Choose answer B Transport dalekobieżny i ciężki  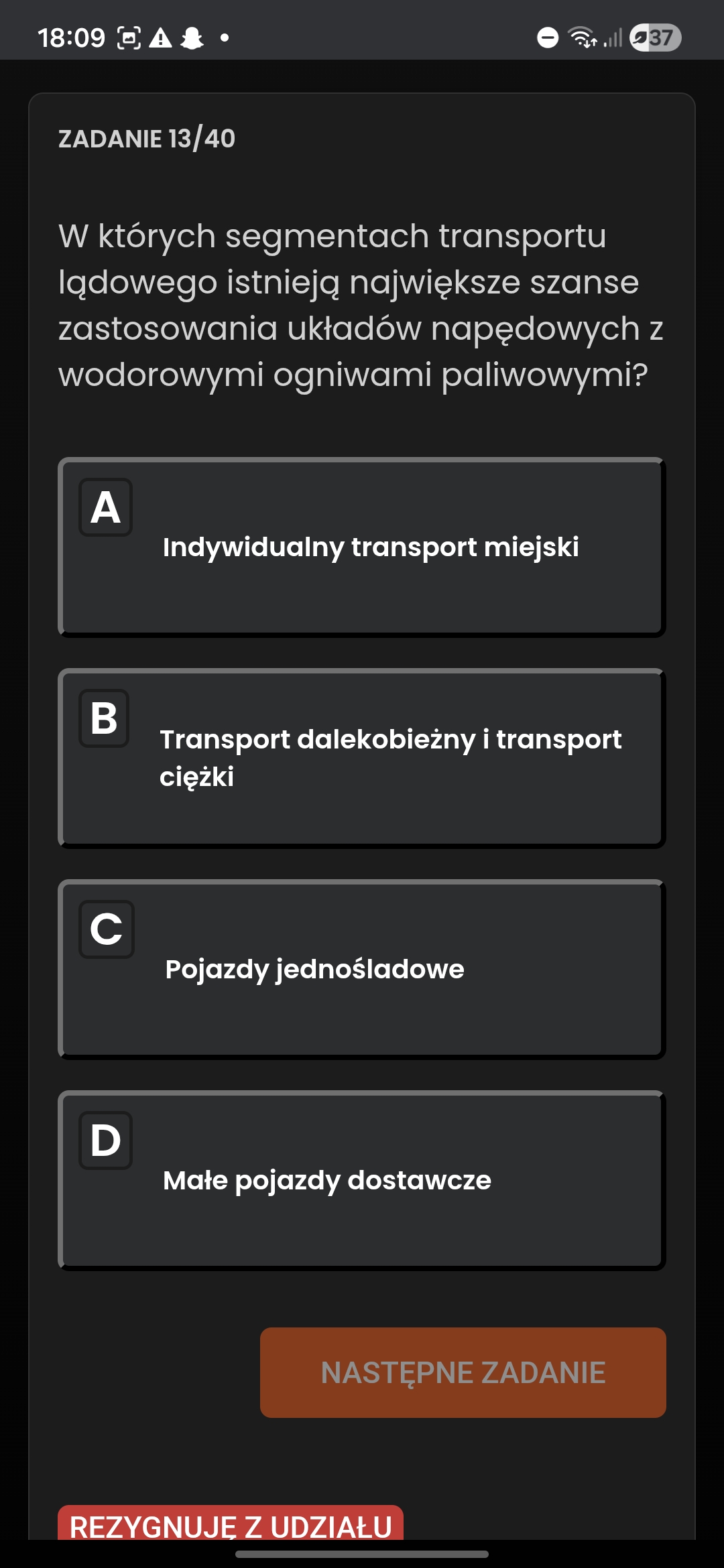point(362,758)
